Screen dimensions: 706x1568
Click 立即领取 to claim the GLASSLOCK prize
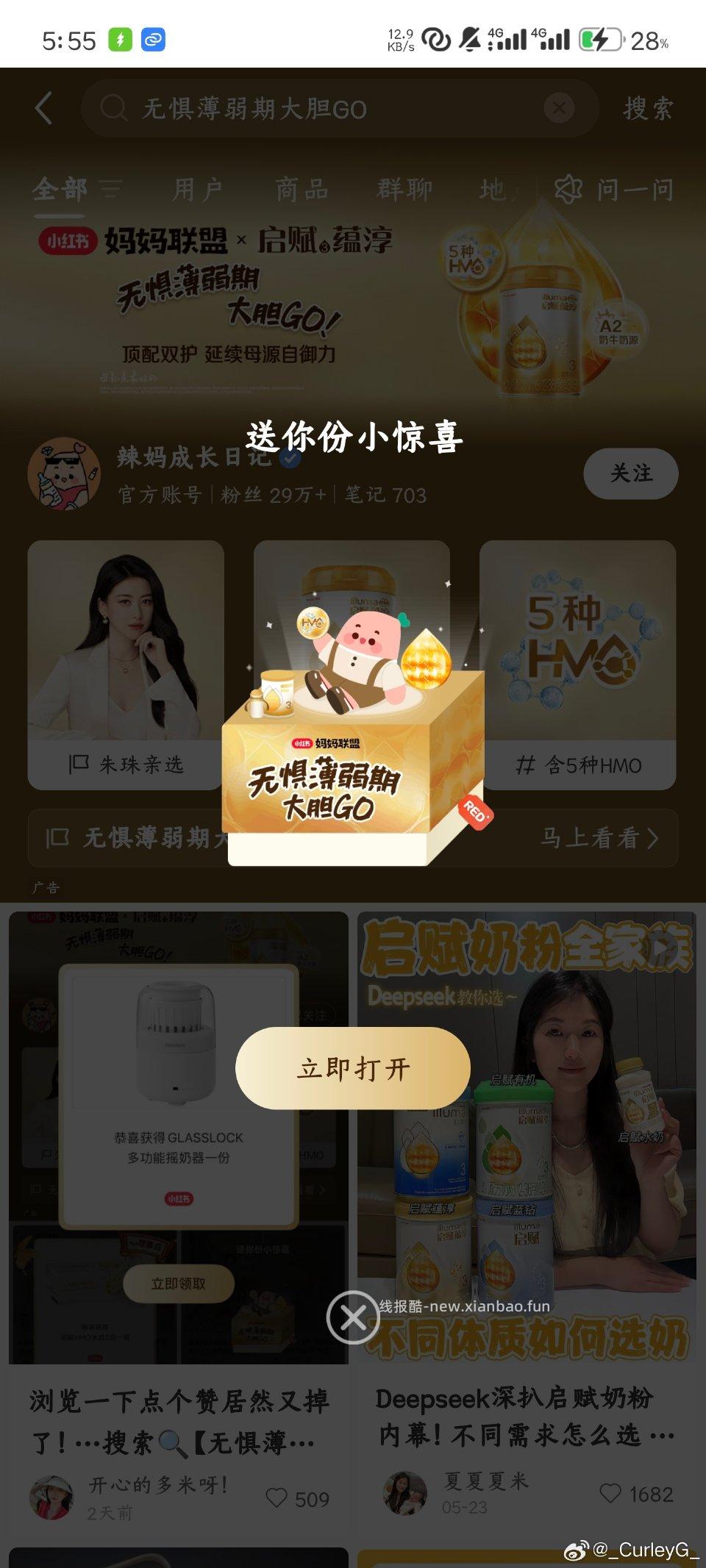[x=179, y=1284]
